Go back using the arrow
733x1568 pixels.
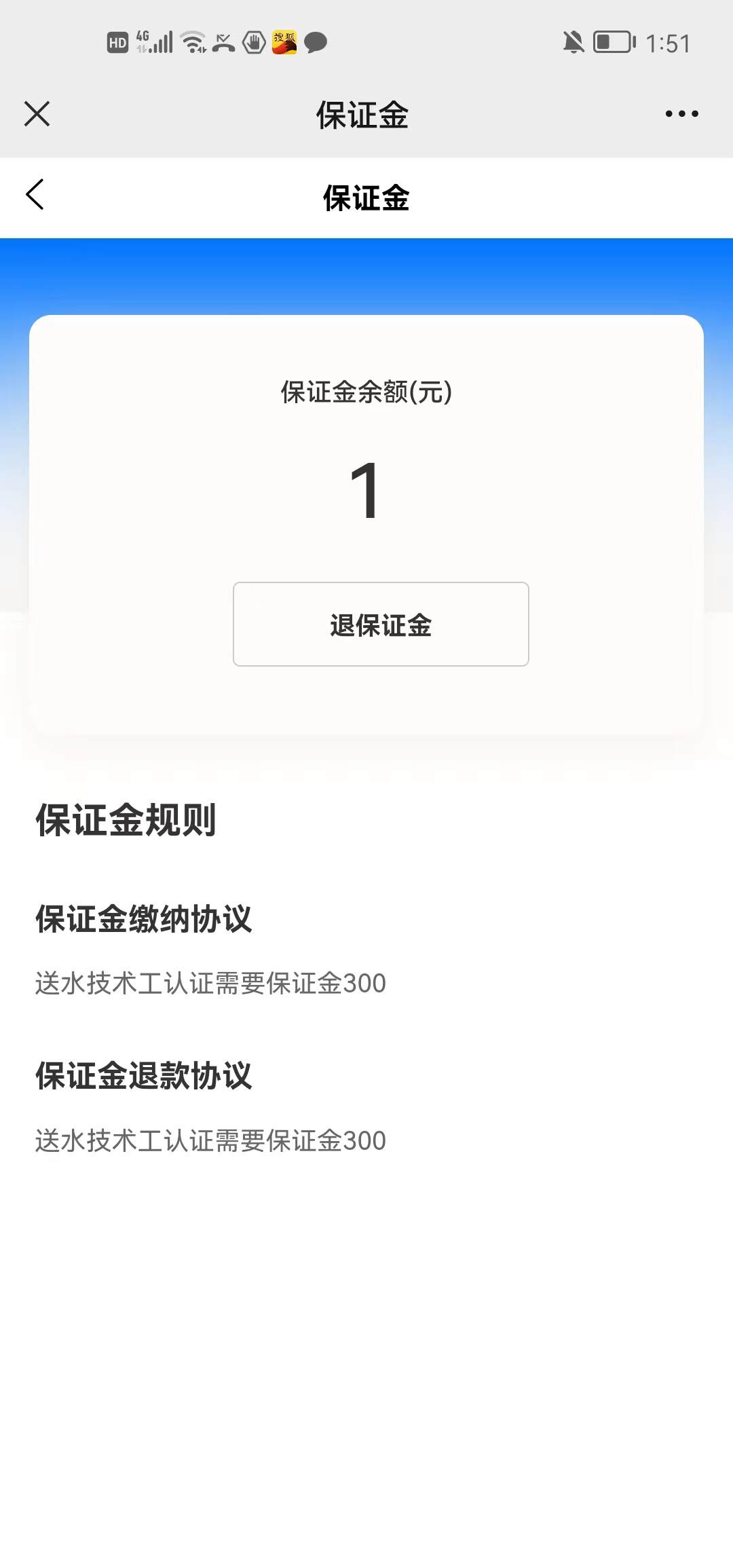(x=35, y=195)
